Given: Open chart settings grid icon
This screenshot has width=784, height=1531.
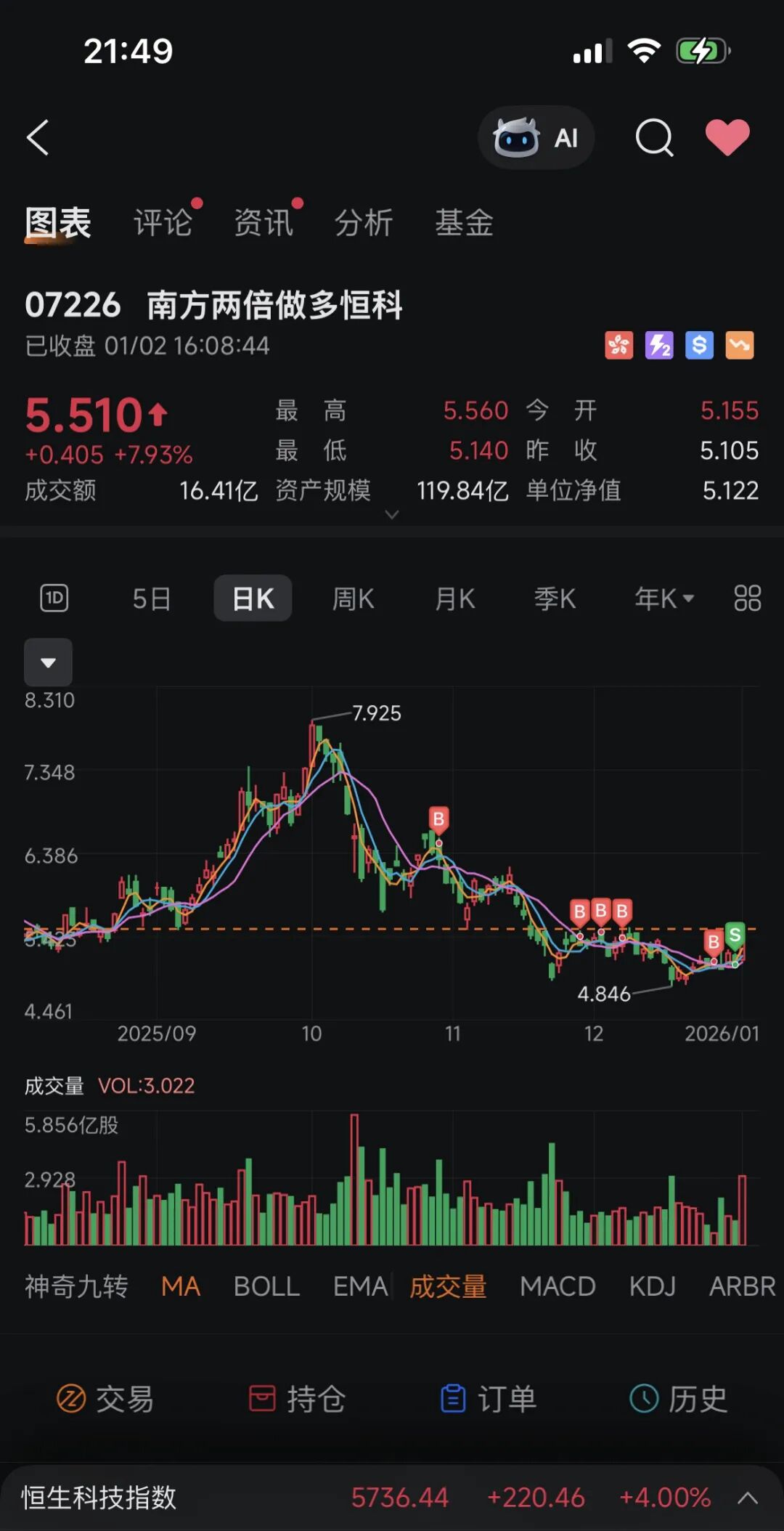Looking at the screenshot, I should (747, 598).
